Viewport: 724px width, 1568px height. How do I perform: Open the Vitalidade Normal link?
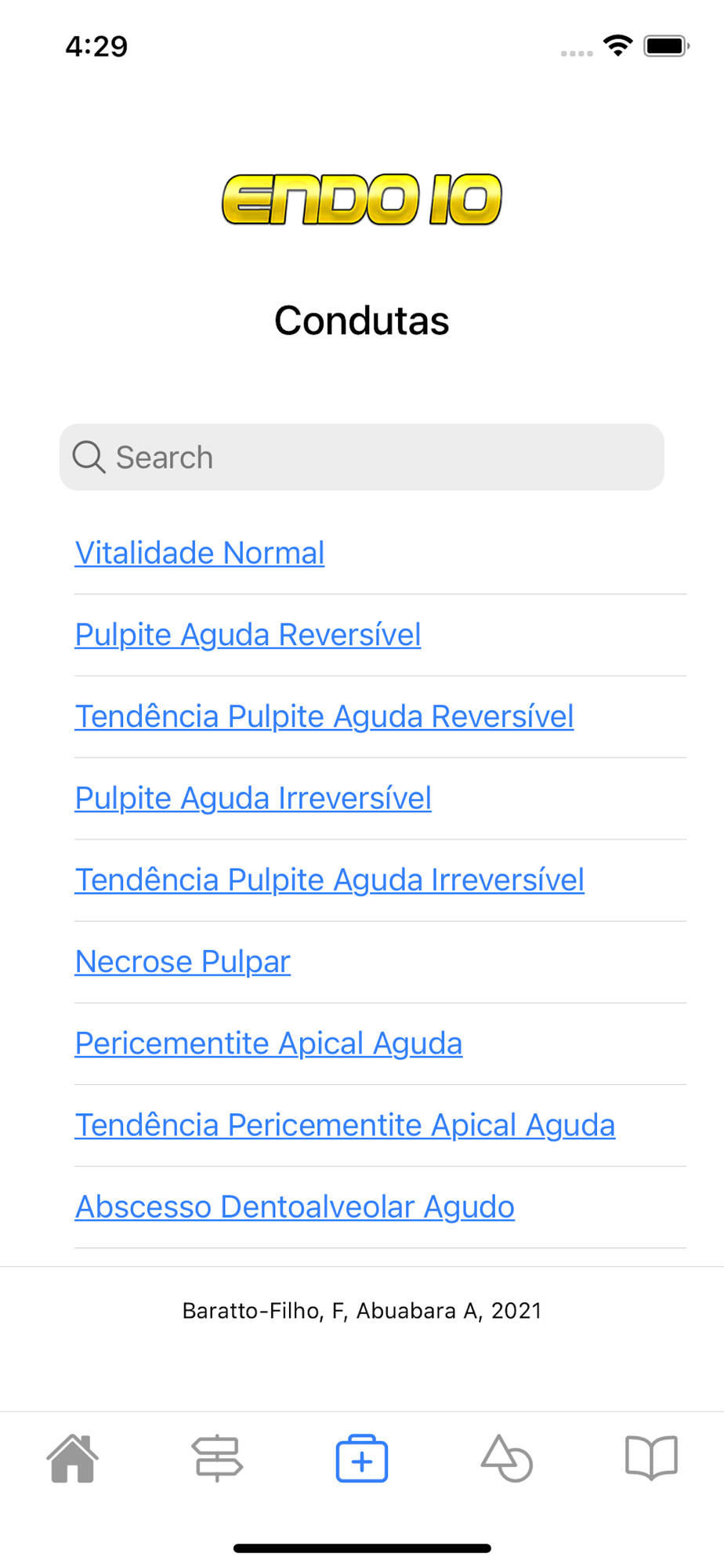200,554
